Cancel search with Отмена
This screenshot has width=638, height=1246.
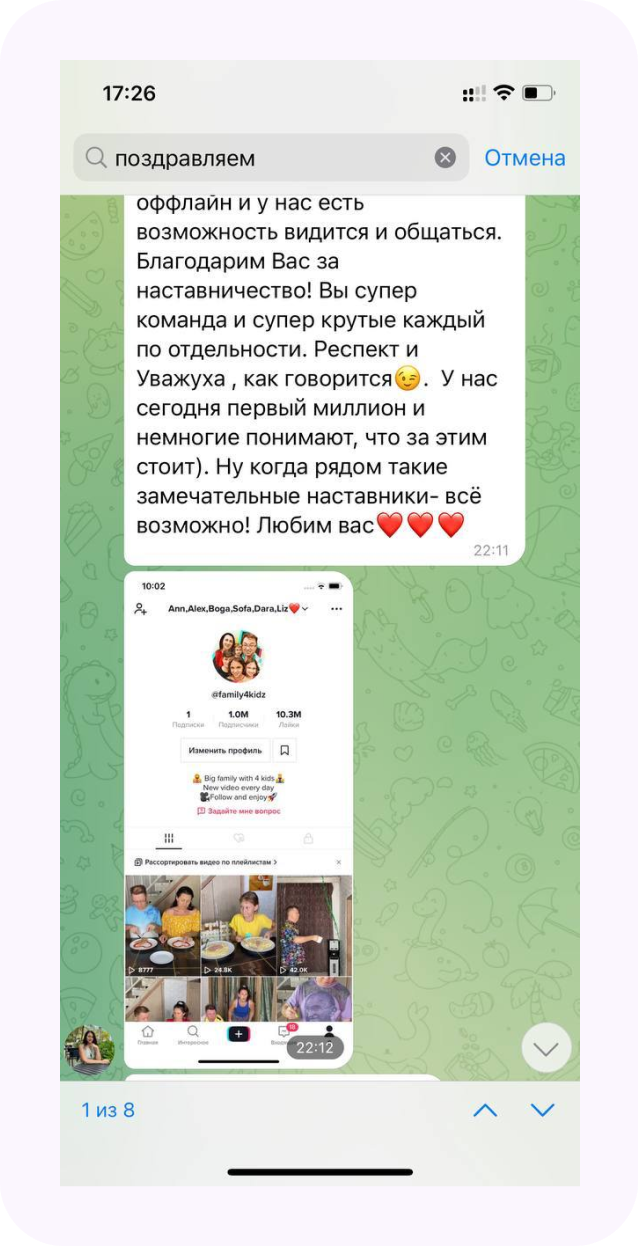tap(524, 158)
